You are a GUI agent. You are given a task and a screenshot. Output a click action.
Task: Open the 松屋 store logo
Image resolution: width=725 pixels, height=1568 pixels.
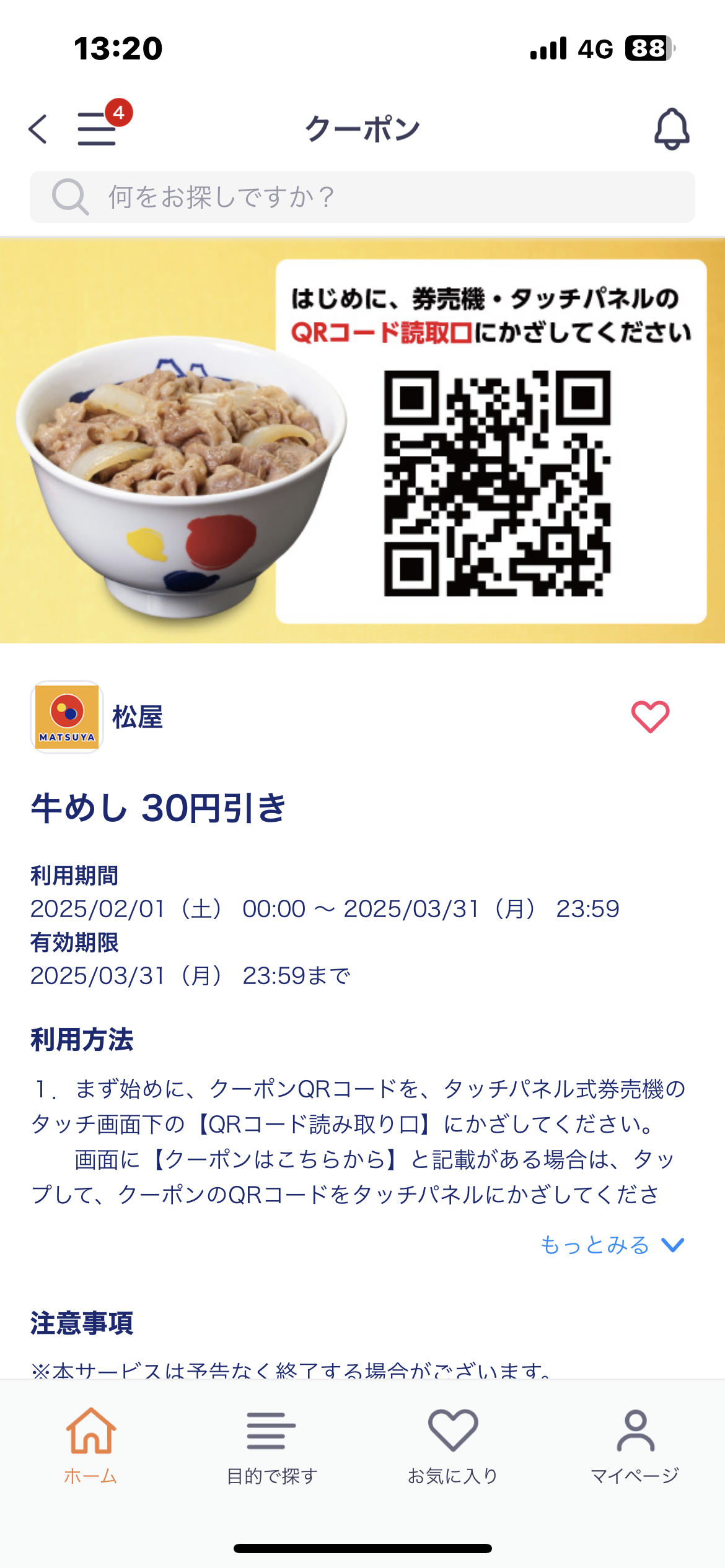(67, 716)
